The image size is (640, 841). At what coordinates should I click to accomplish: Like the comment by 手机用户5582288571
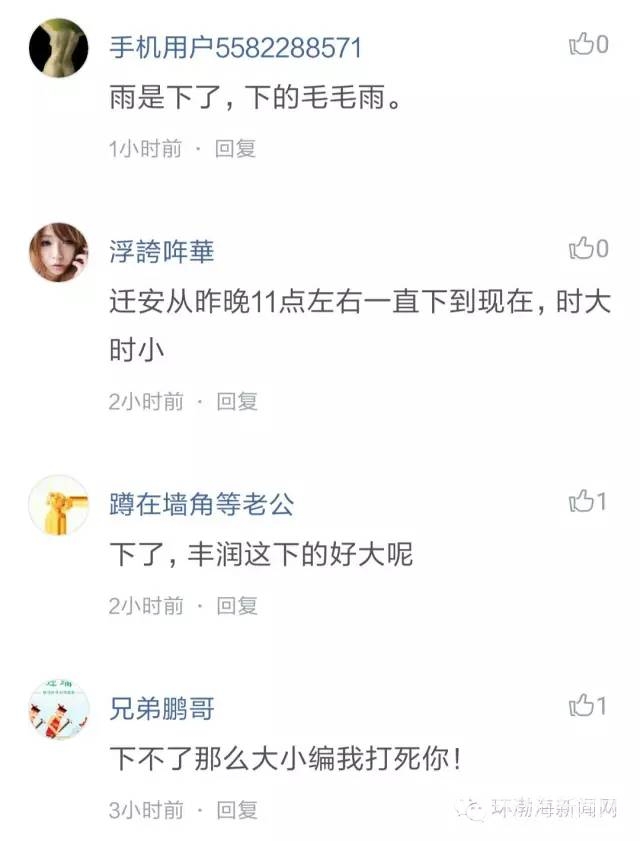point(588,44)
